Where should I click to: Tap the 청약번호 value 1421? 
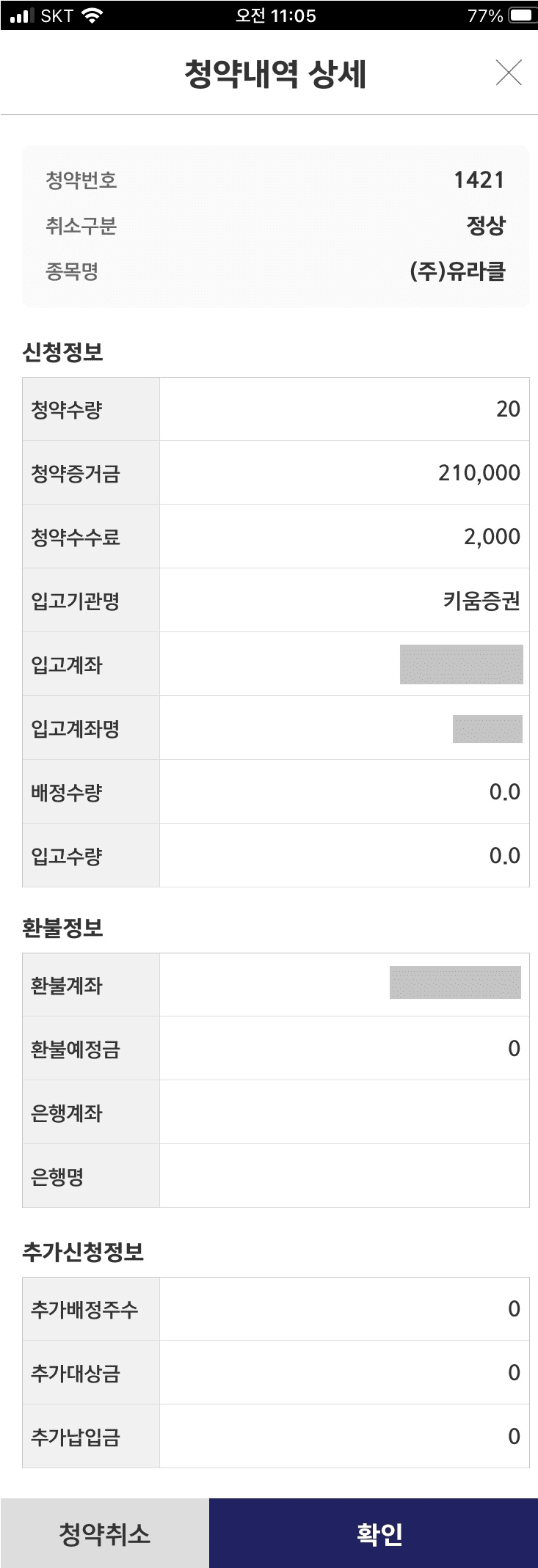coord(479,180)
